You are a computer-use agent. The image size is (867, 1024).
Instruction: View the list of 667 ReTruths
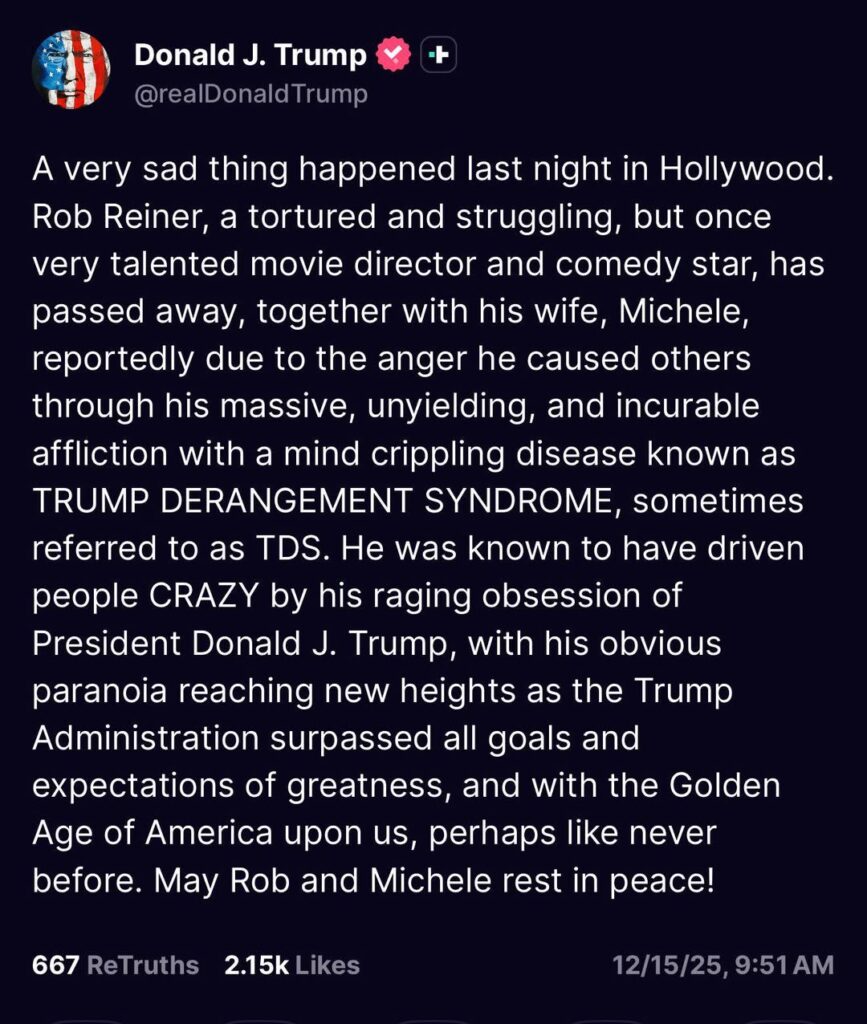click(115, 965)
